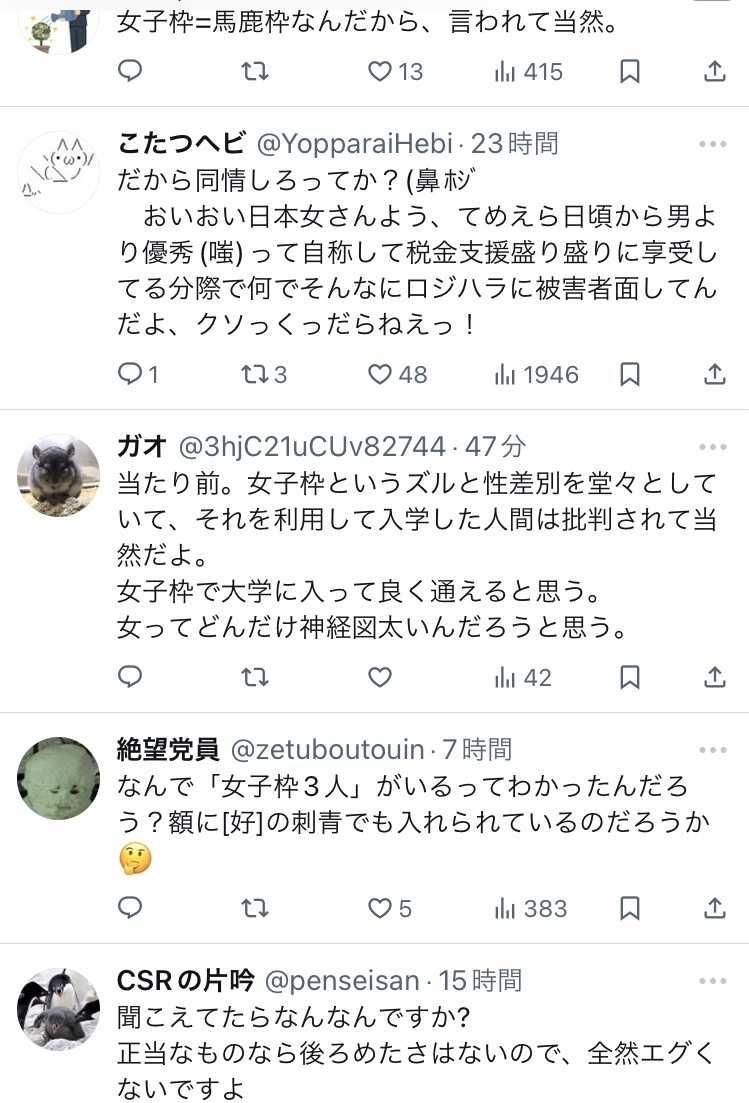The width and height of the screenshot is (749, 1103).
Task: Bookmark こたつヘビ's reply
Action: coord(630,374)
